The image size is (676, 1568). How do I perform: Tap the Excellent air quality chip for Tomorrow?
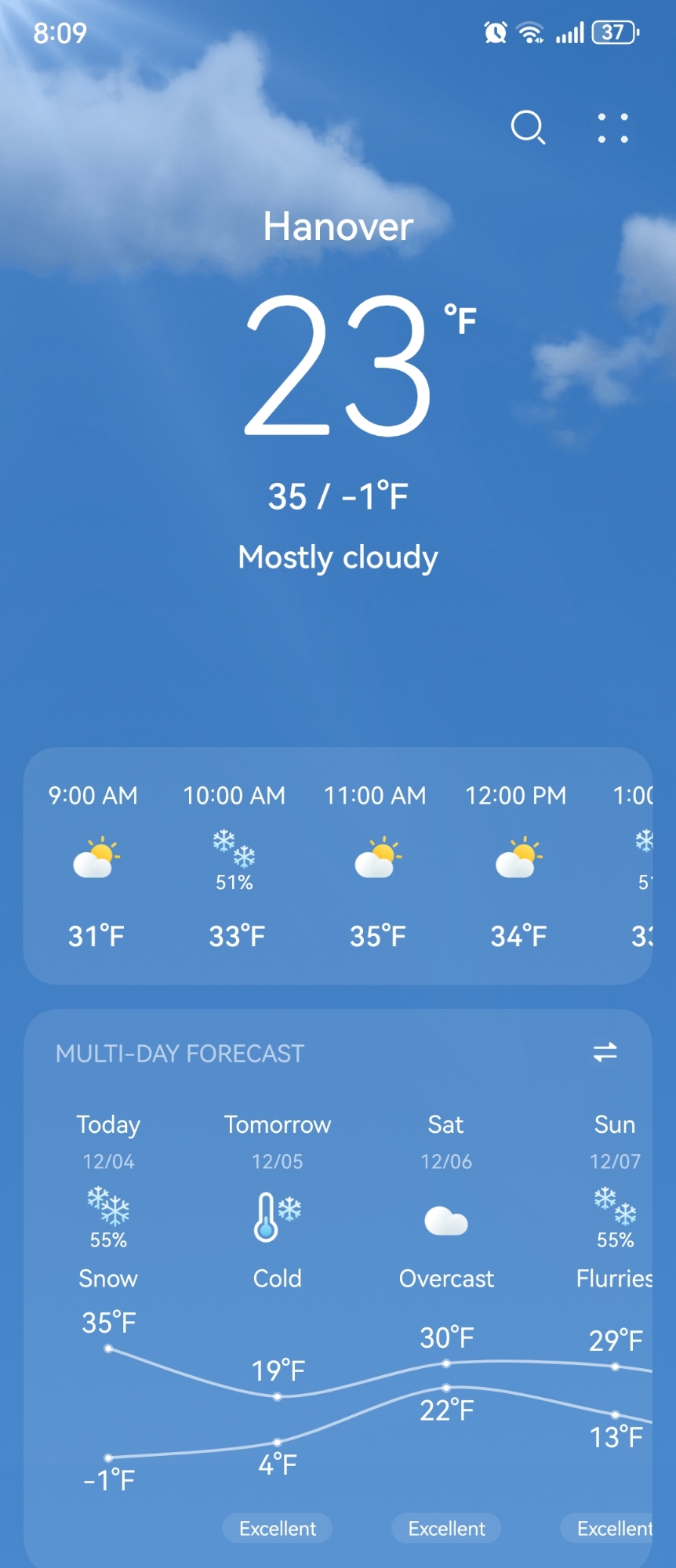278,1528
